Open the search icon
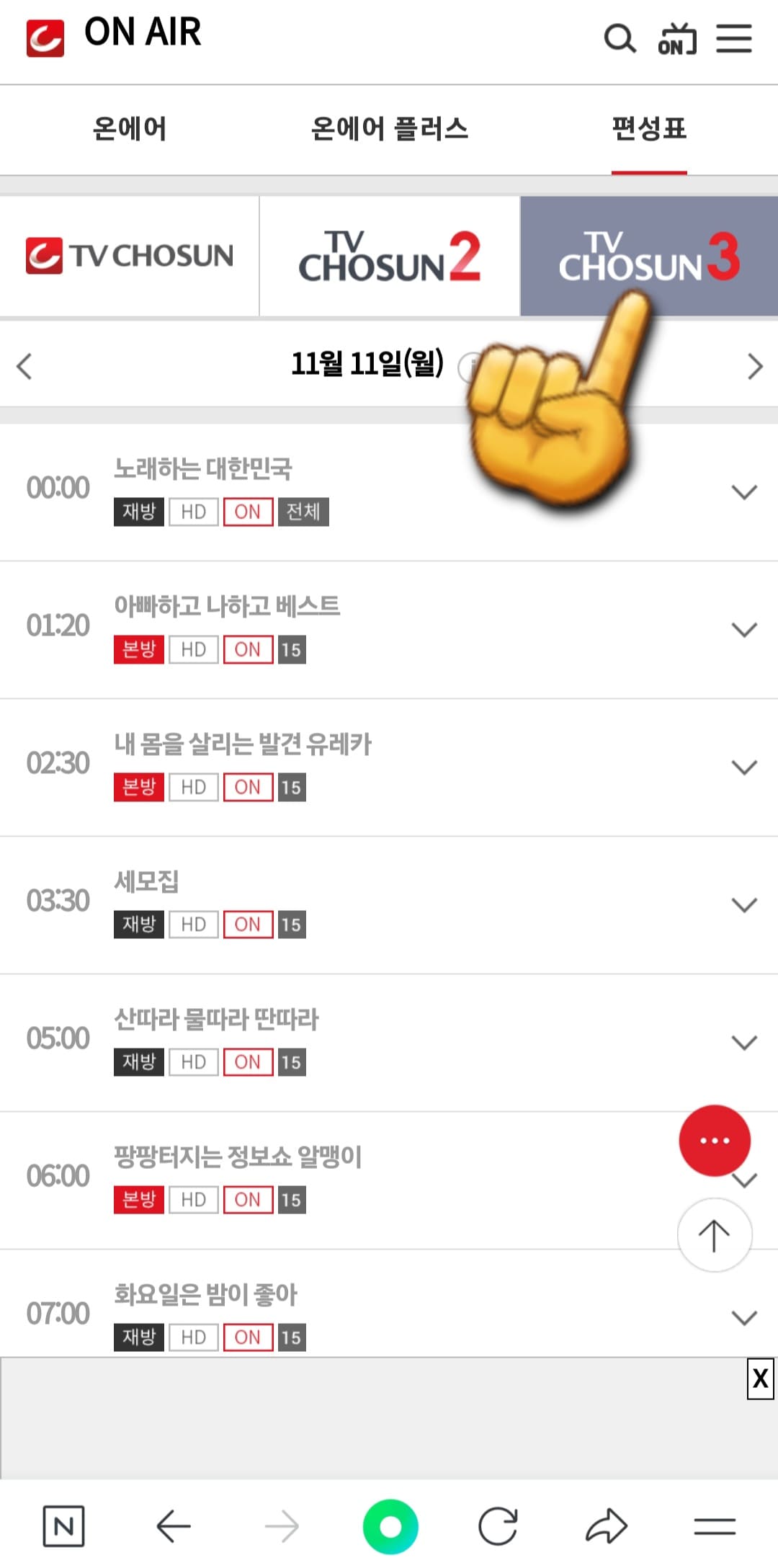The image size is (778, 1568). (x=621, y=41)
